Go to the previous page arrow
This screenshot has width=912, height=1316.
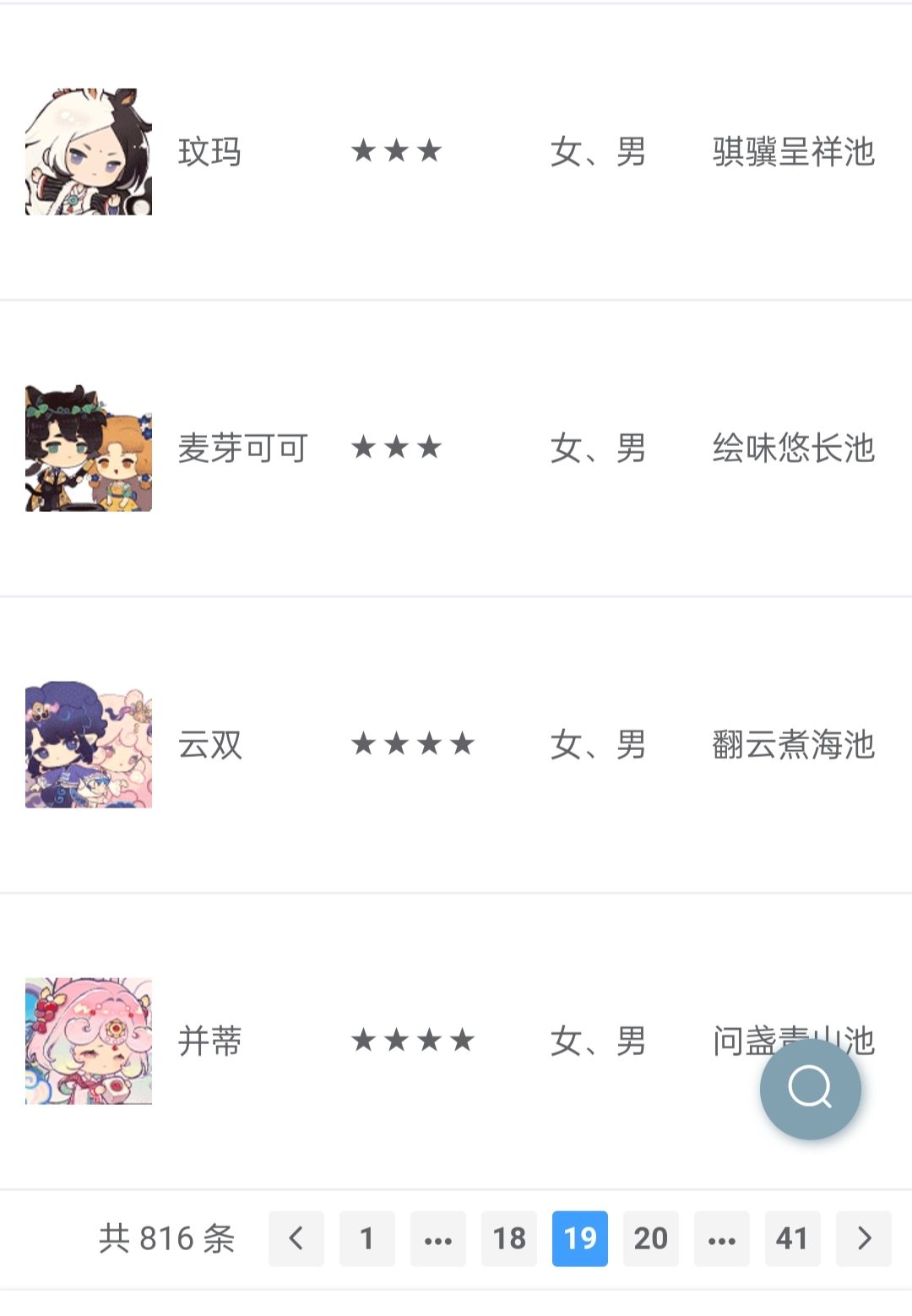pos(296,1238)
